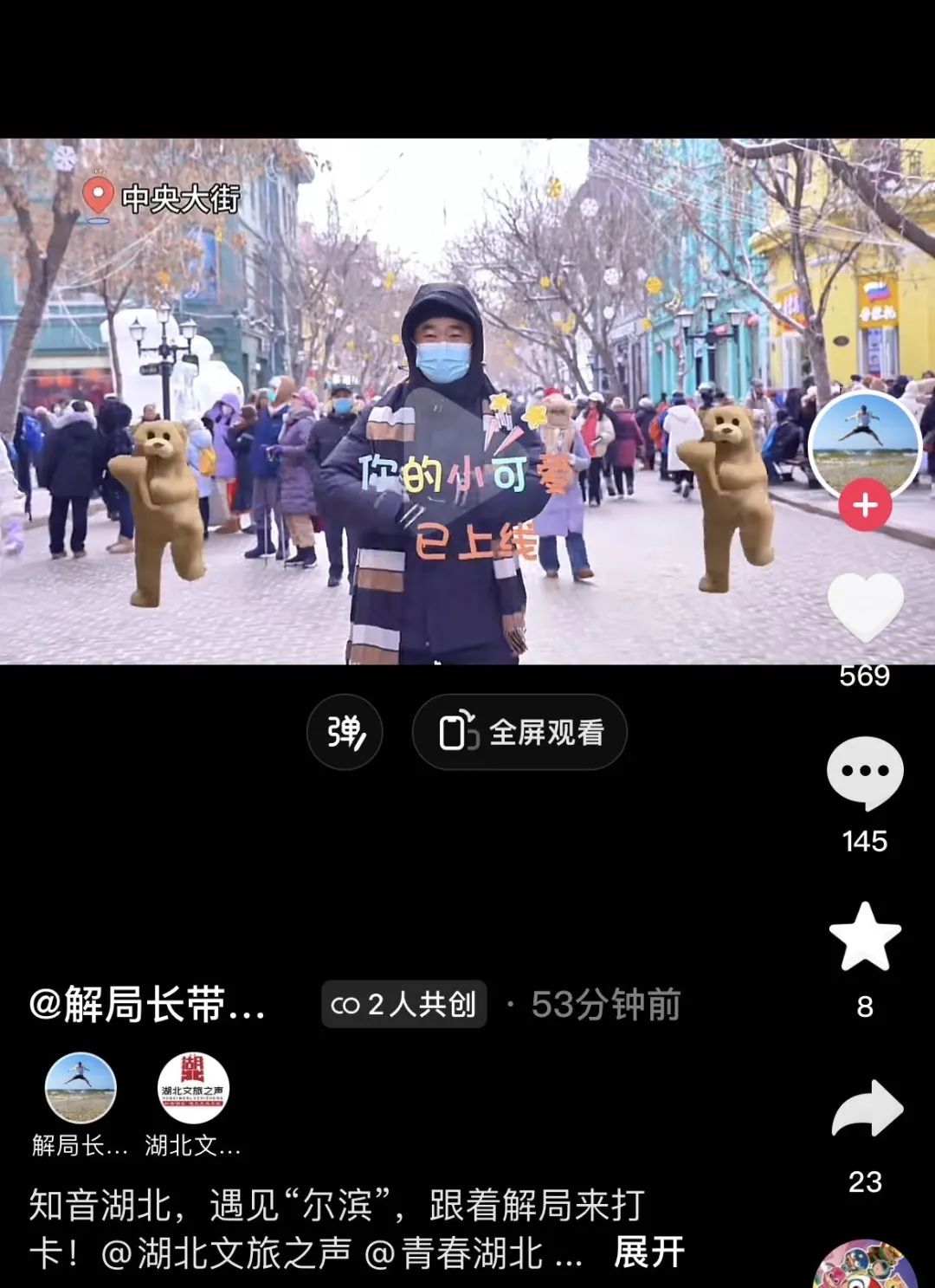
Task: Share the video with the arrow icon
Action: (x=867, y=1109)
